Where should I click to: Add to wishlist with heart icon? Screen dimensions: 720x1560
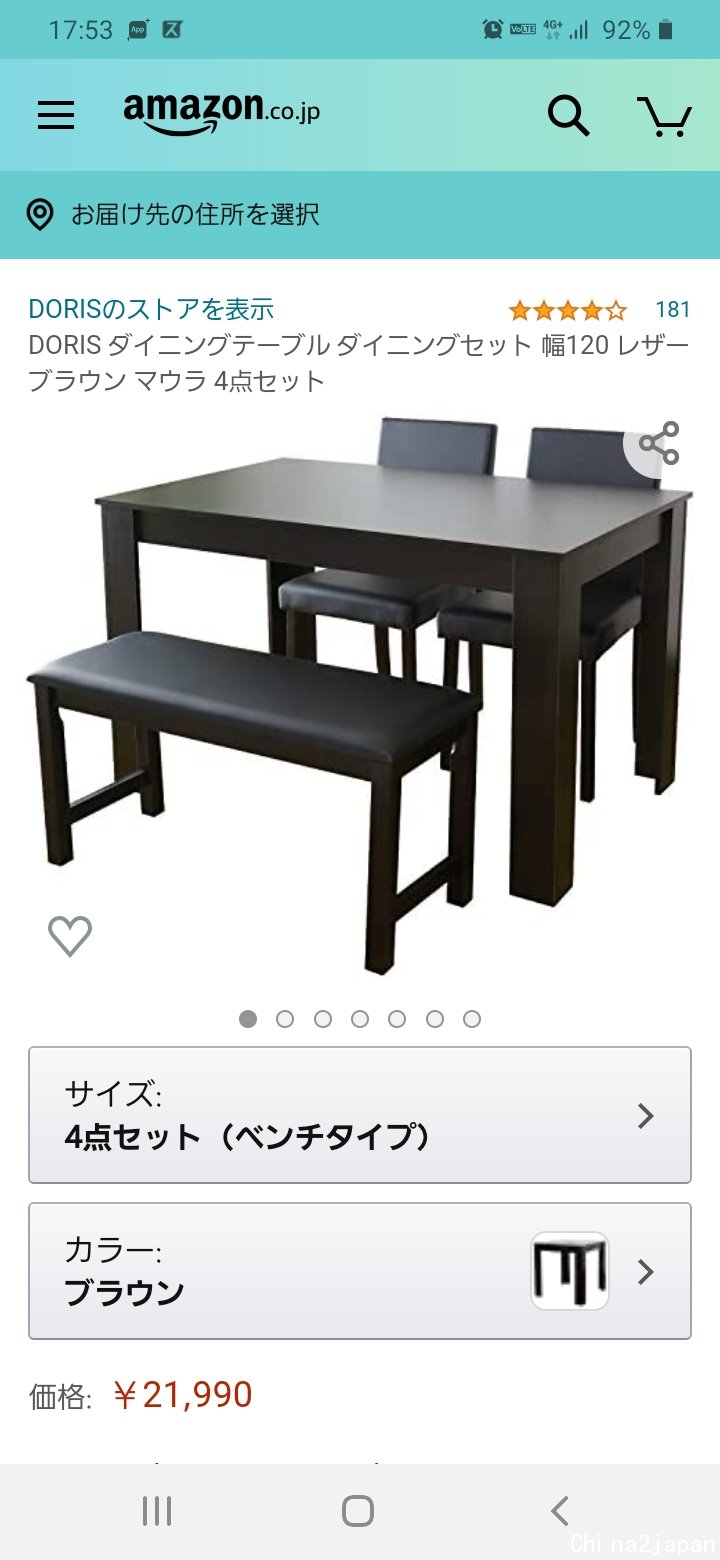click(70, 936)
